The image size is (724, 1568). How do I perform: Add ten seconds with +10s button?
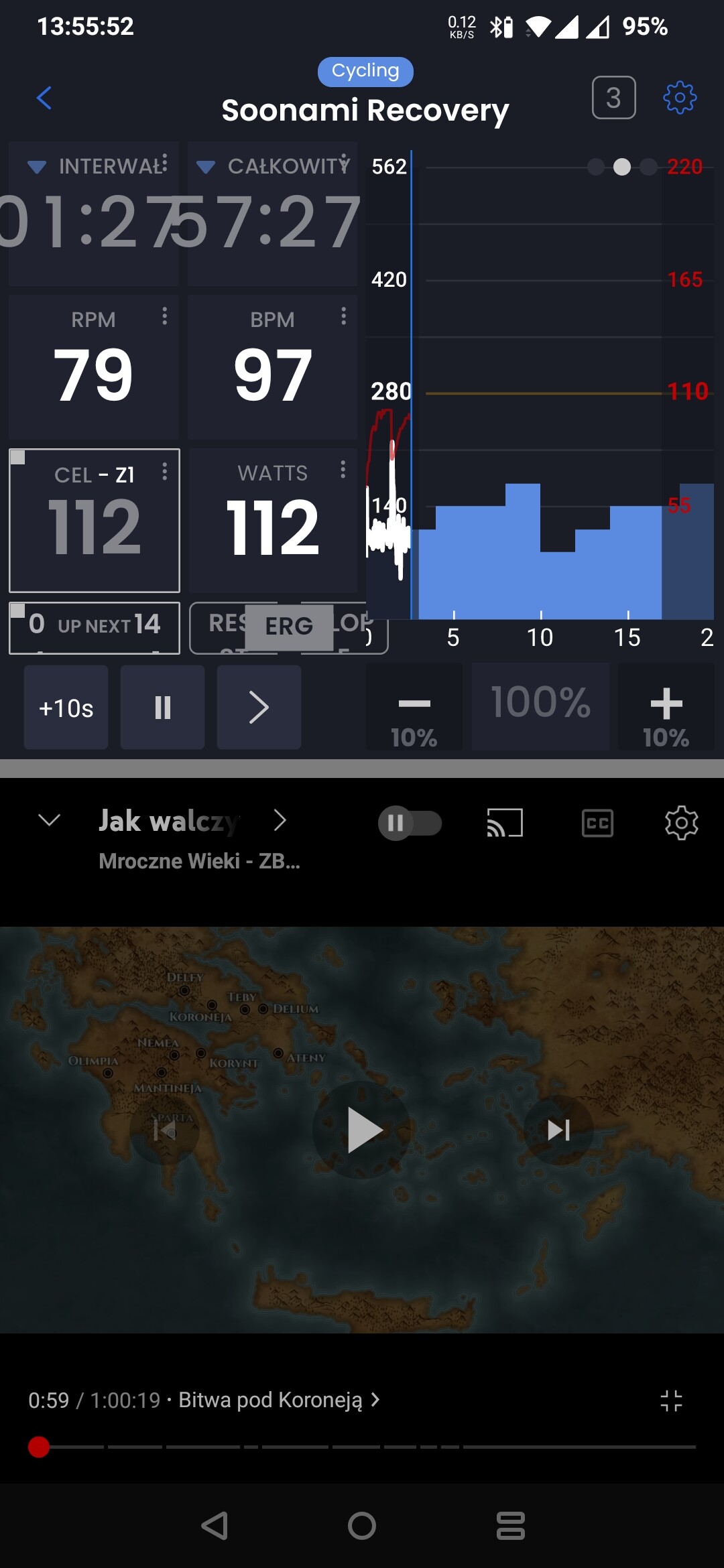click(x=66, y=707)
